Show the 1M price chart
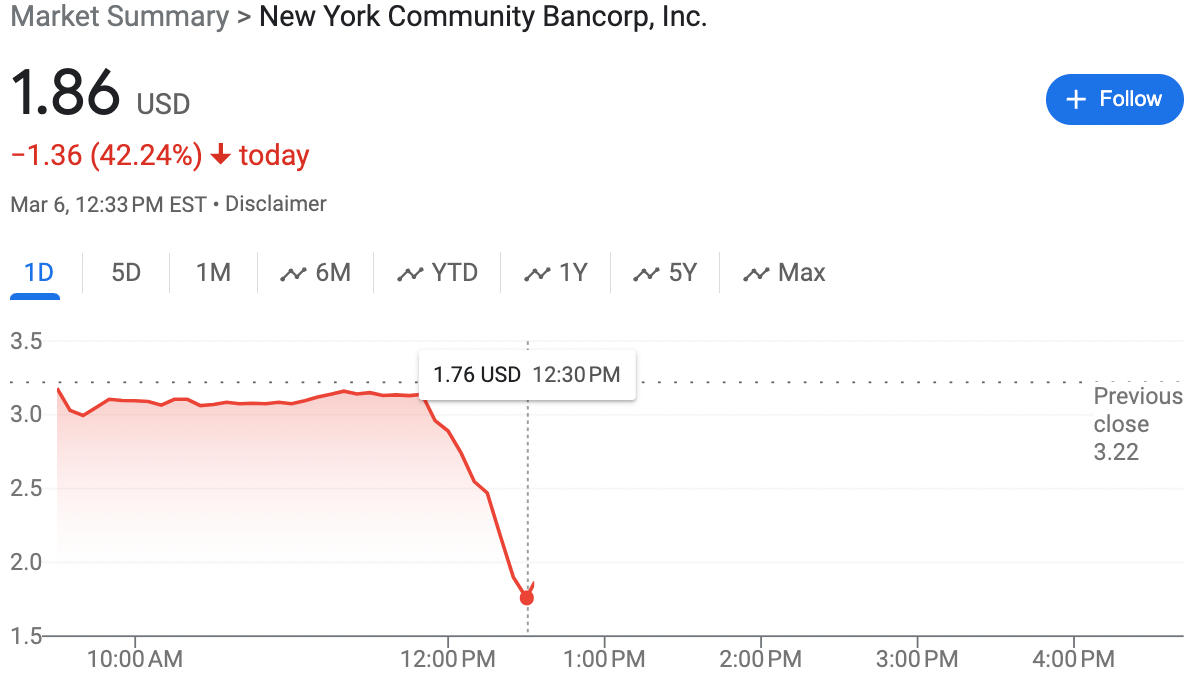 (x=213, y=273)
